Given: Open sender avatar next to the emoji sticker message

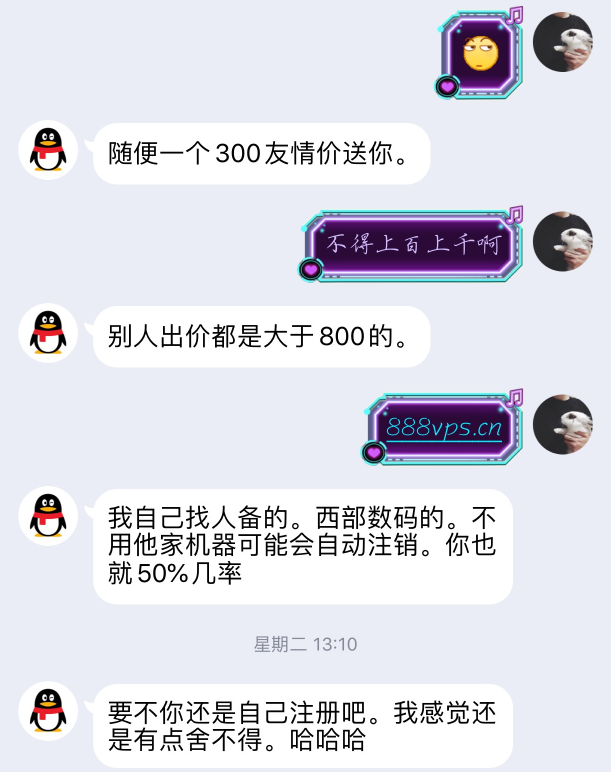Looking at the screenshot, I should 563,43.
